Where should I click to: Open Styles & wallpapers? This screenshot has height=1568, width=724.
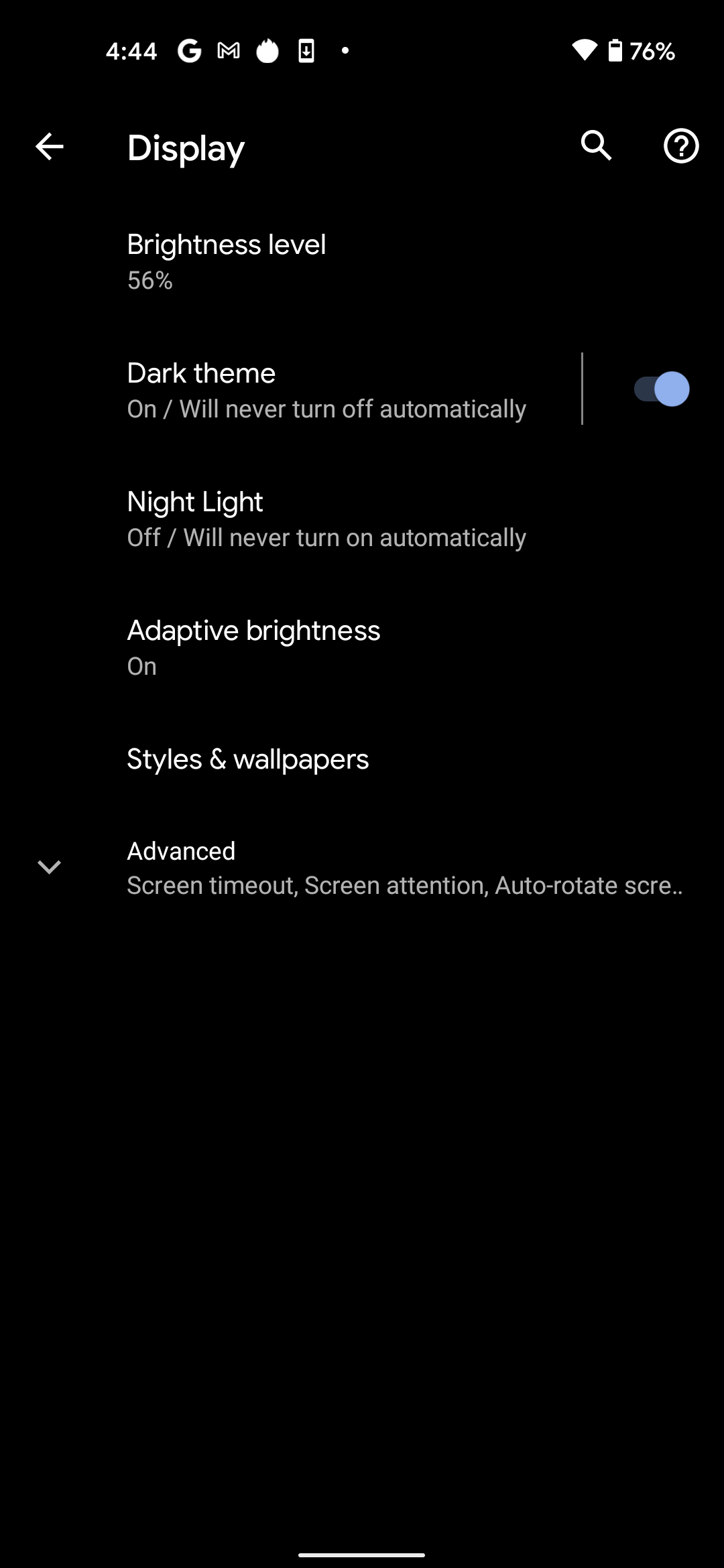point(362,759)
